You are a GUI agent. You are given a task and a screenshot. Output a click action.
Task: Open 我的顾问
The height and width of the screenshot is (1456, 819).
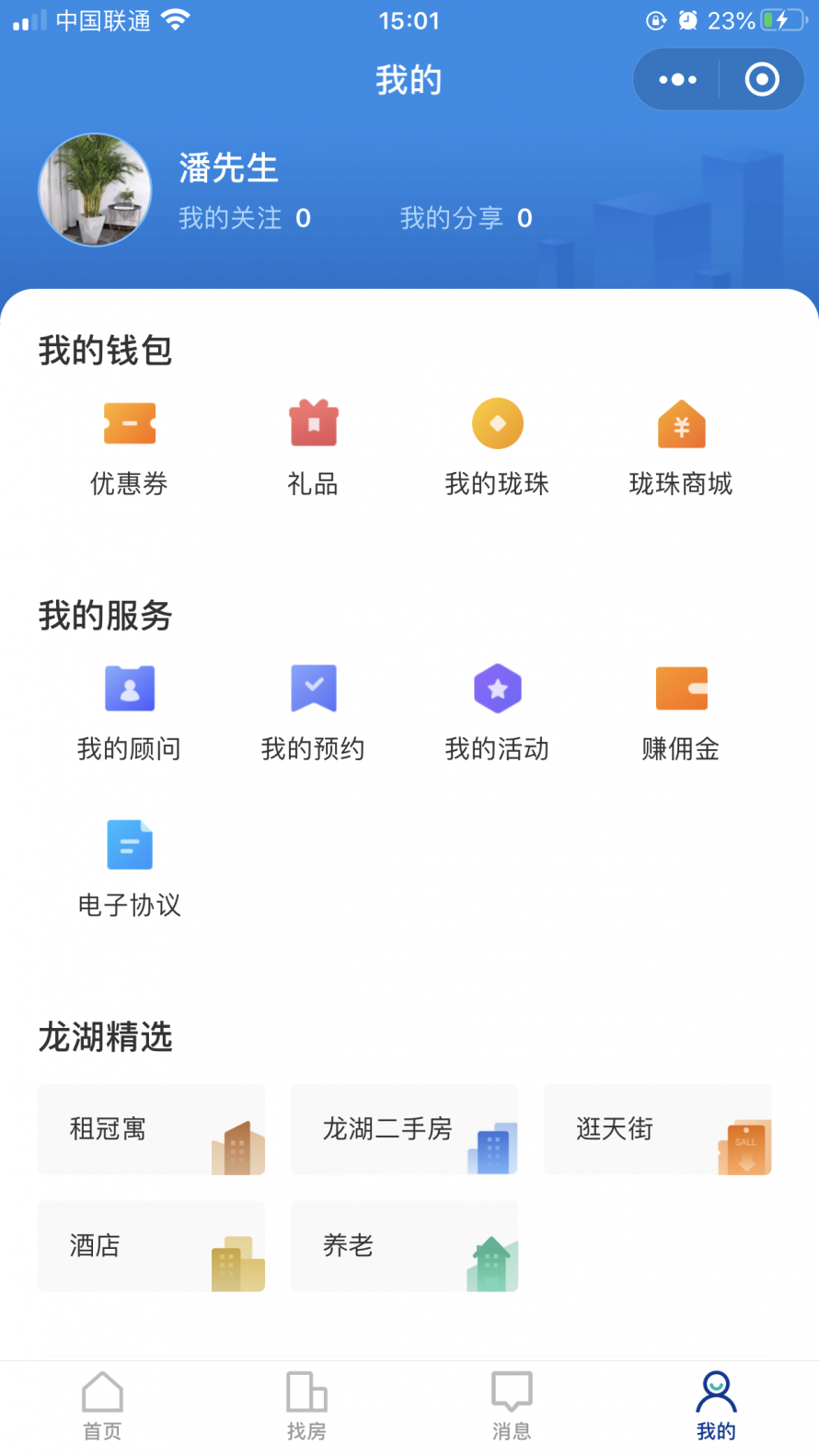[129, 712]
